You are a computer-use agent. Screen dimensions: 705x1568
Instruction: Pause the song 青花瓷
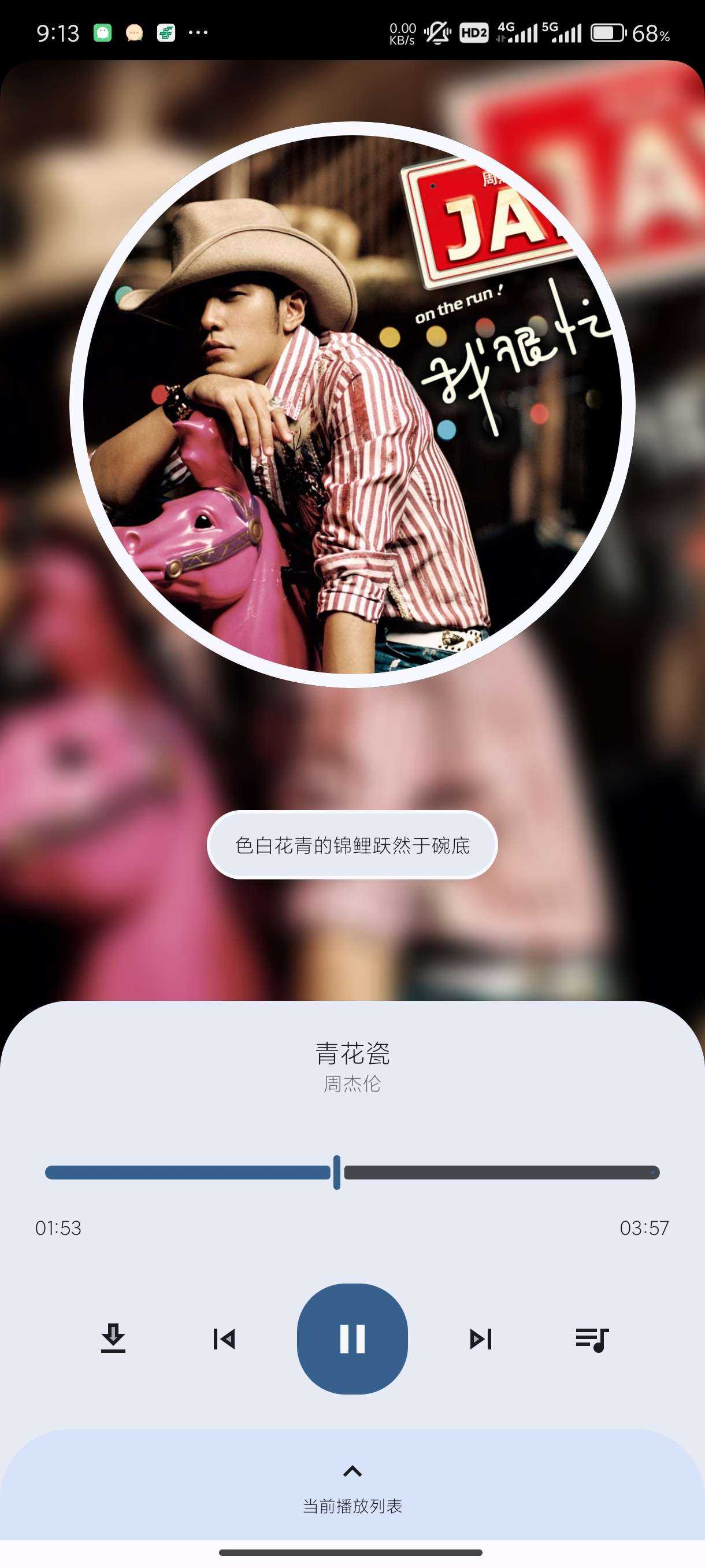352,1338
